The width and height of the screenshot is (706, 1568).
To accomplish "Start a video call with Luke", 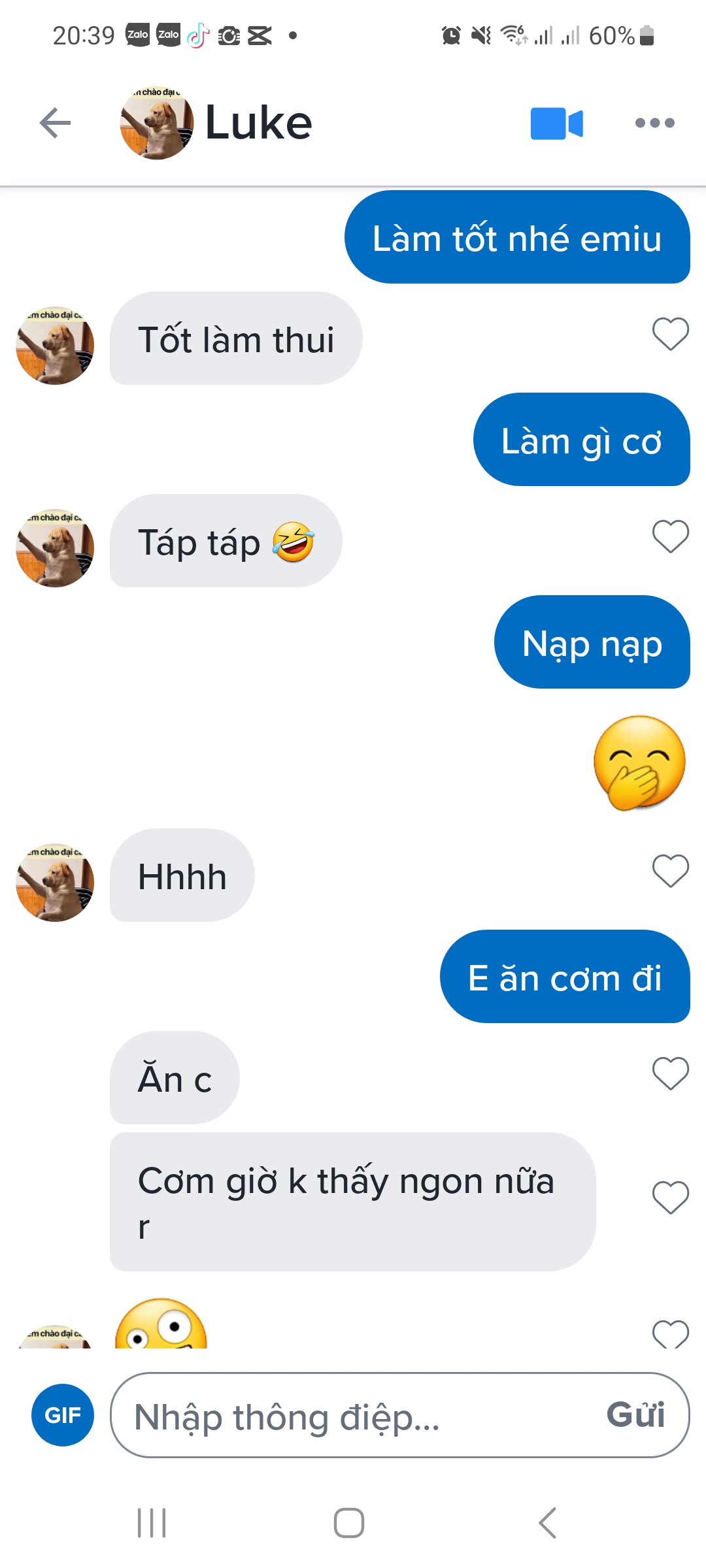I will tap(556, 123).
